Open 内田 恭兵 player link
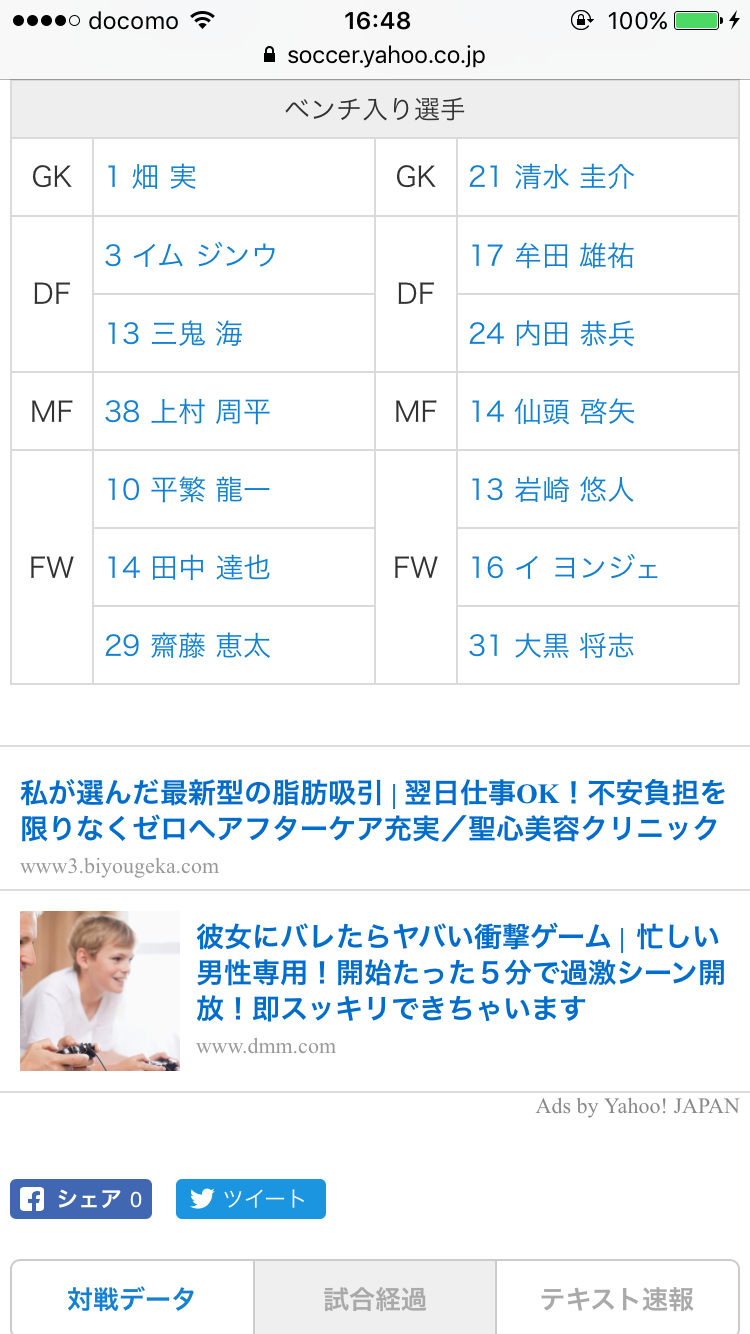 (551, 333)
